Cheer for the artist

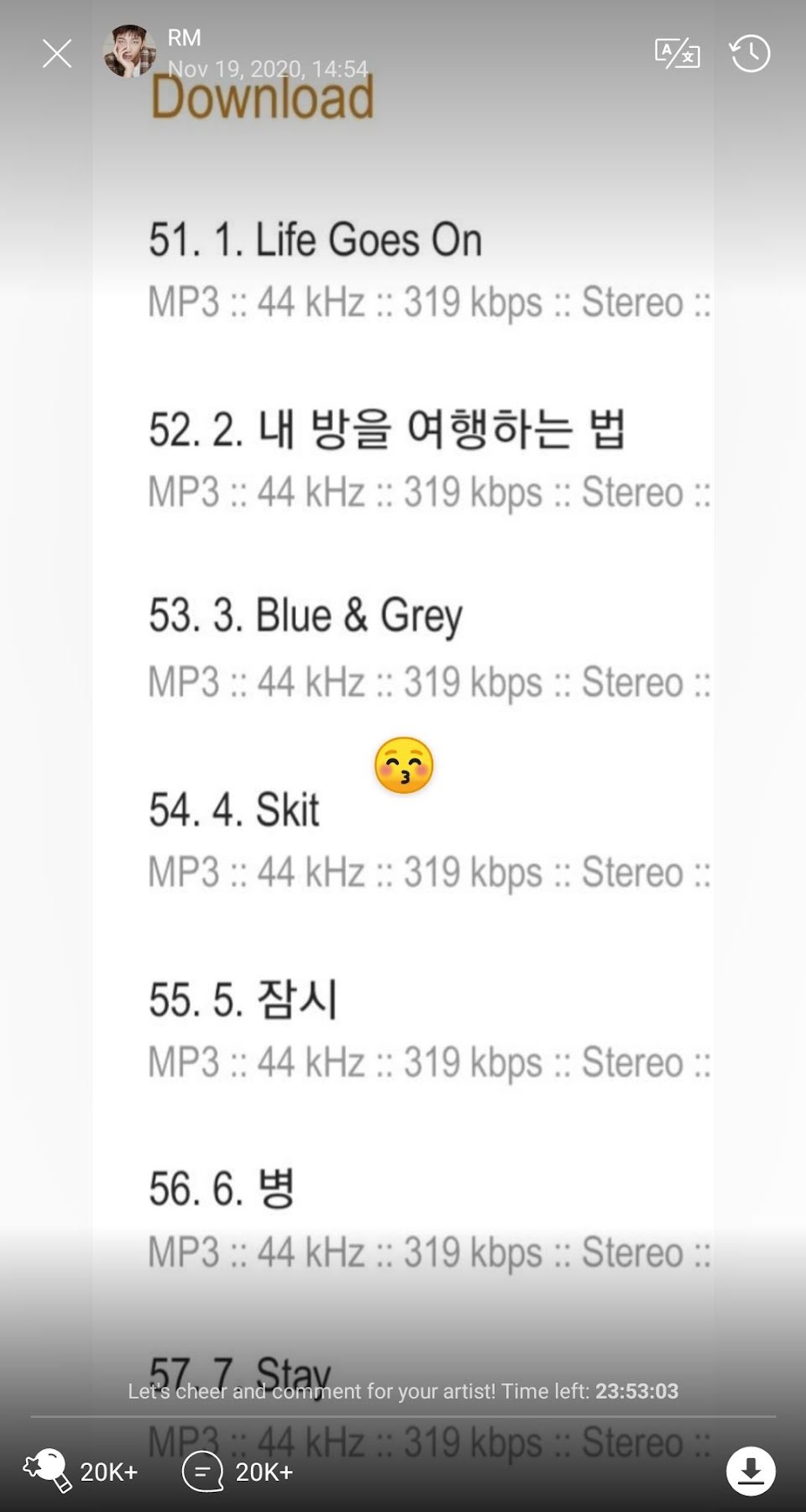47,1471
